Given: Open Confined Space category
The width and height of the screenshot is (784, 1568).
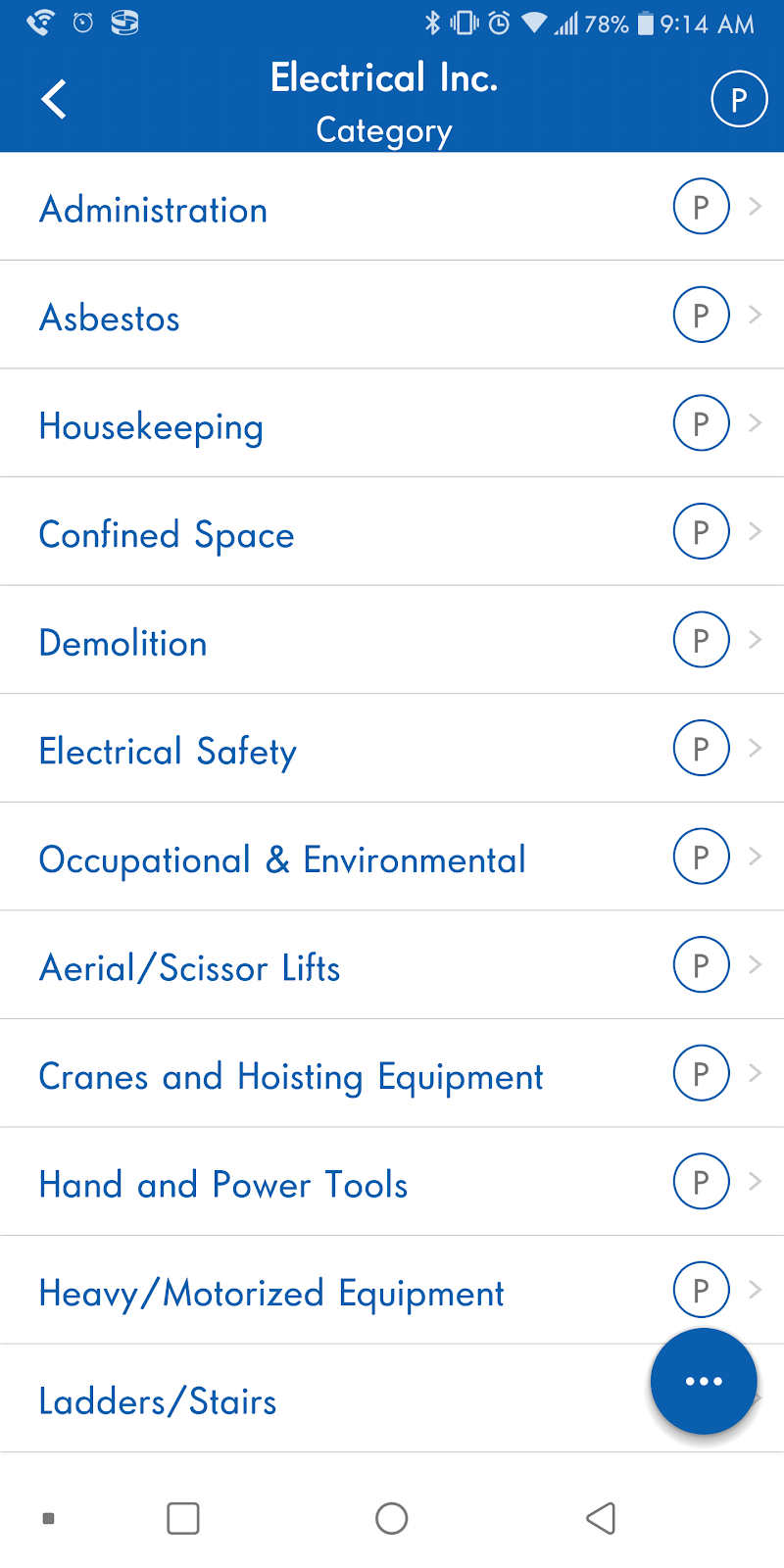Looking at the screenshot, I should tap(392, 532).
